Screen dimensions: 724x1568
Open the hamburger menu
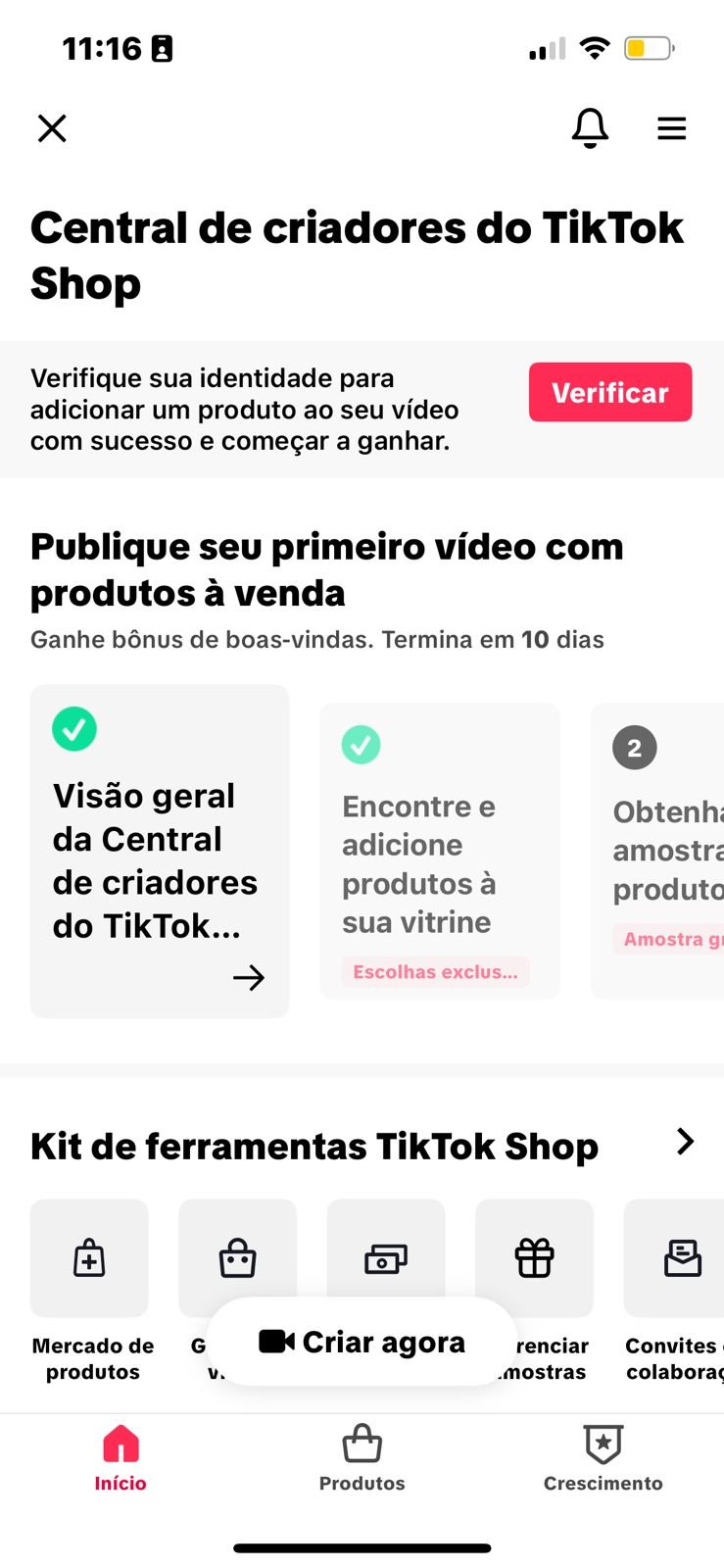click(x=671, y=128)
